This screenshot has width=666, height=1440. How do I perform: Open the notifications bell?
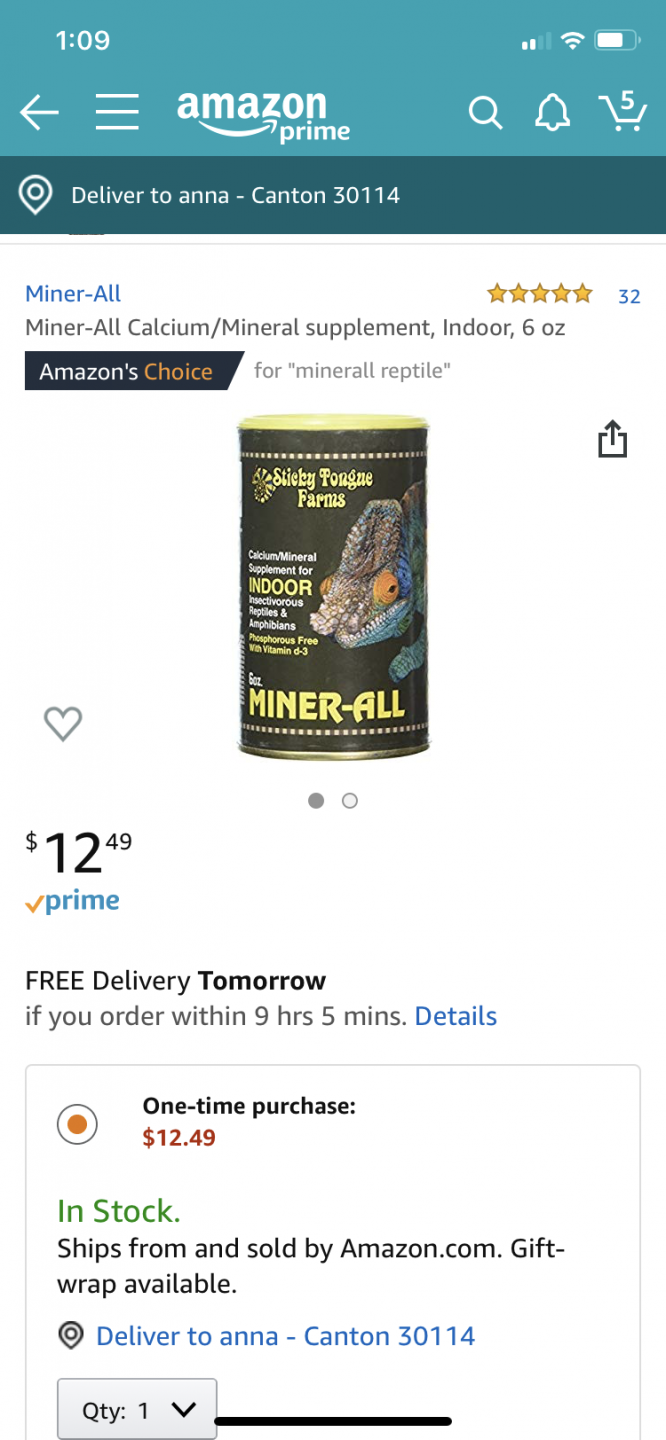click(x=552, y=114)
